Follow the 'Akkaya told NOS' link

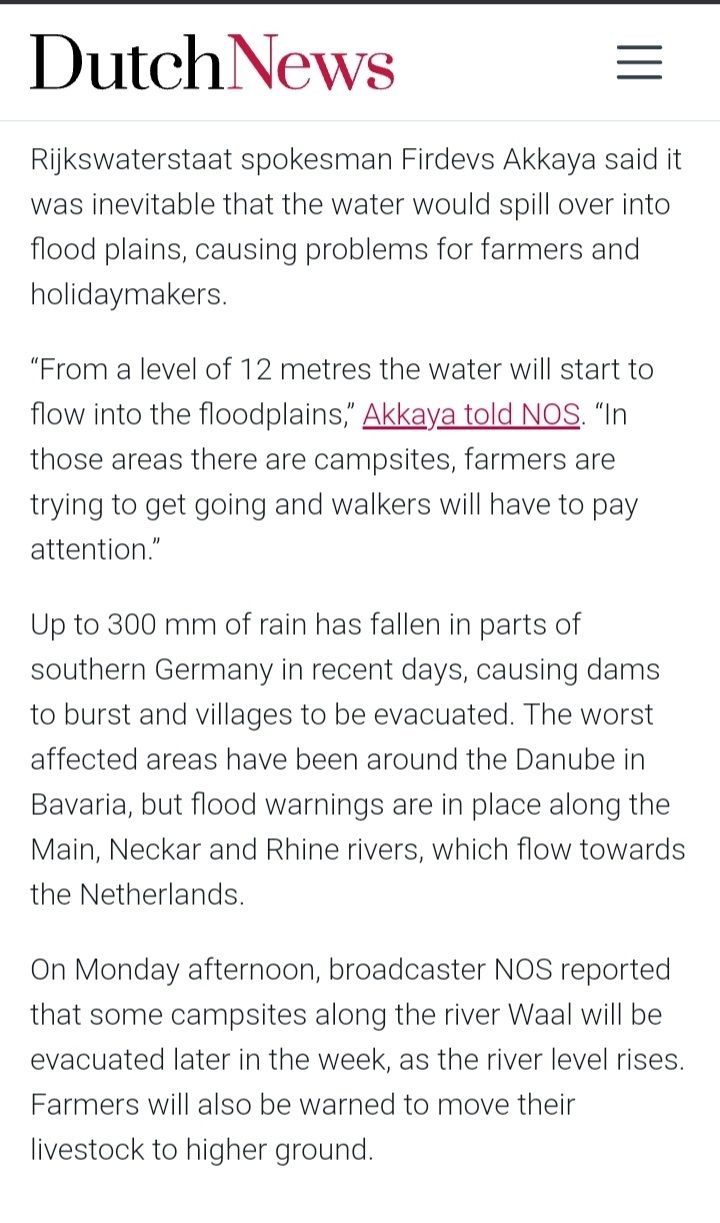(x=471, y=414)
